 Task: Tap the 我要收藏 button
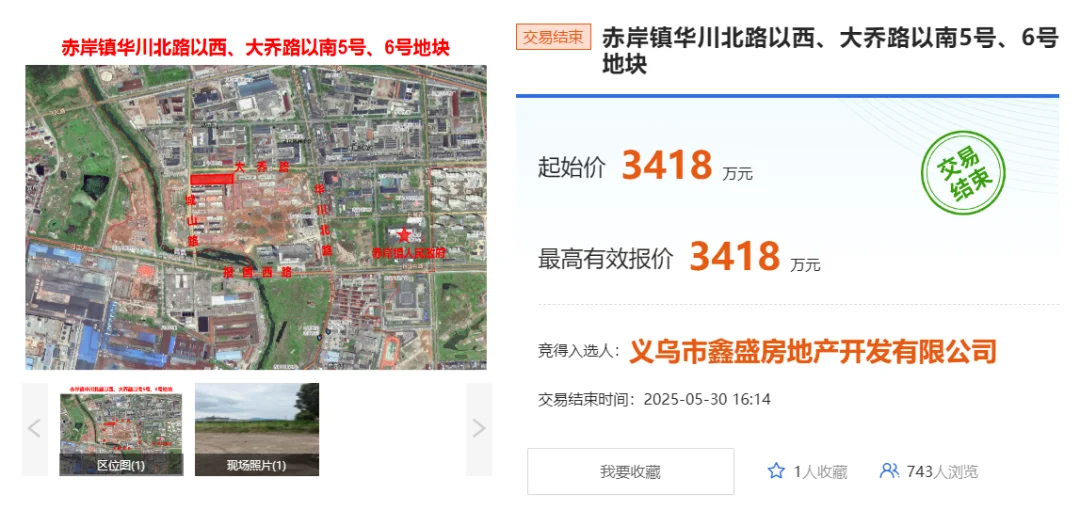tap(630, 471)
